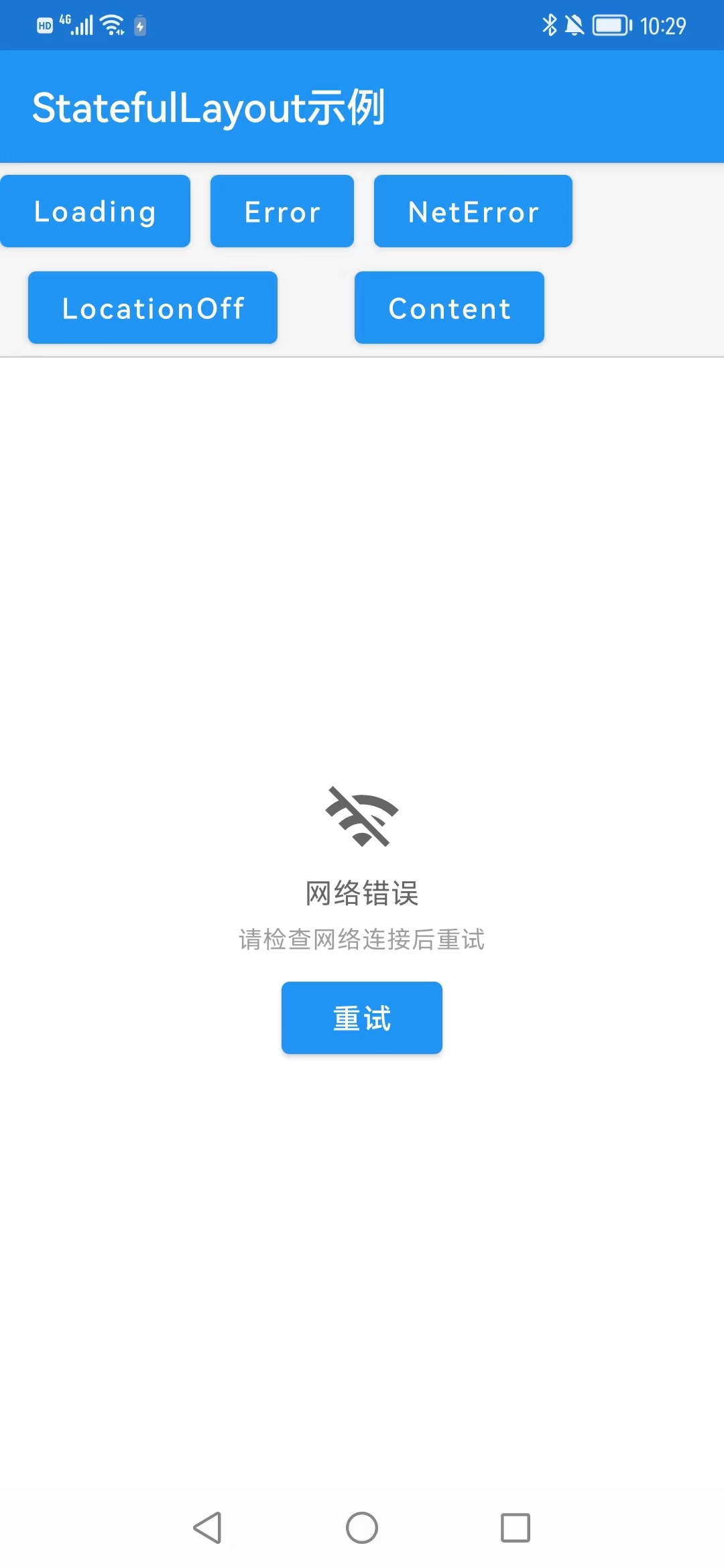Tap the Loading button
The image size is (724, 1568).
95,211
